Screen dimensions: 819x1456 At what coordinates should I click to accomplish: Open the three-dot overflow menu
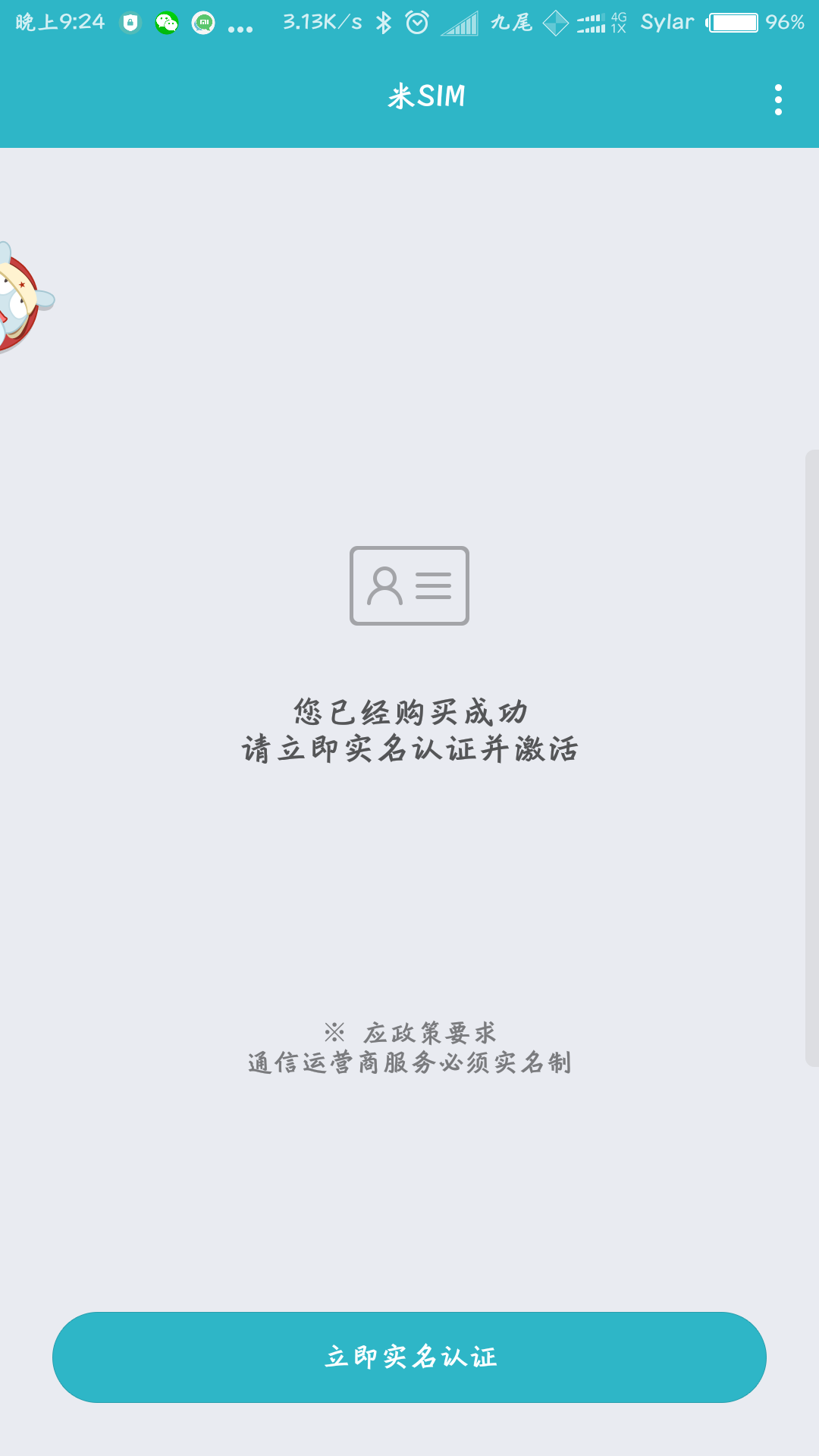[778, 99]
